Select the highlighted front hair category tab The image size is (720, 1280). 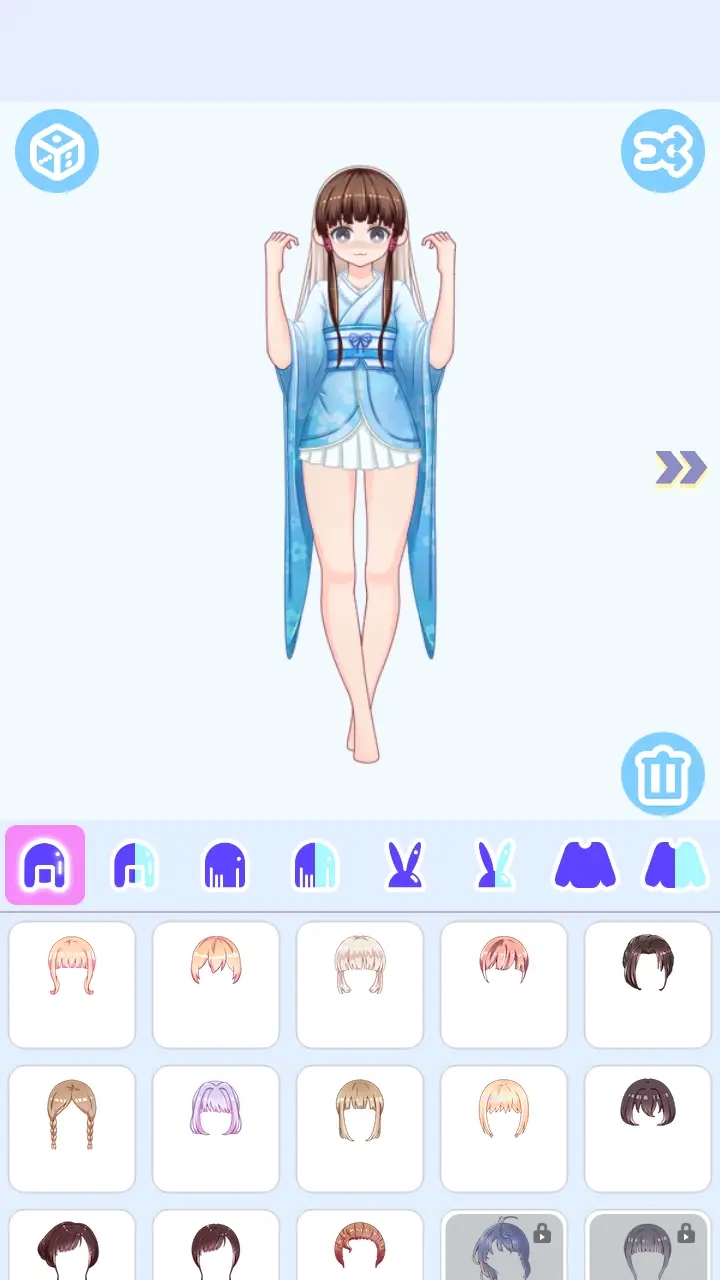[45, 864]
